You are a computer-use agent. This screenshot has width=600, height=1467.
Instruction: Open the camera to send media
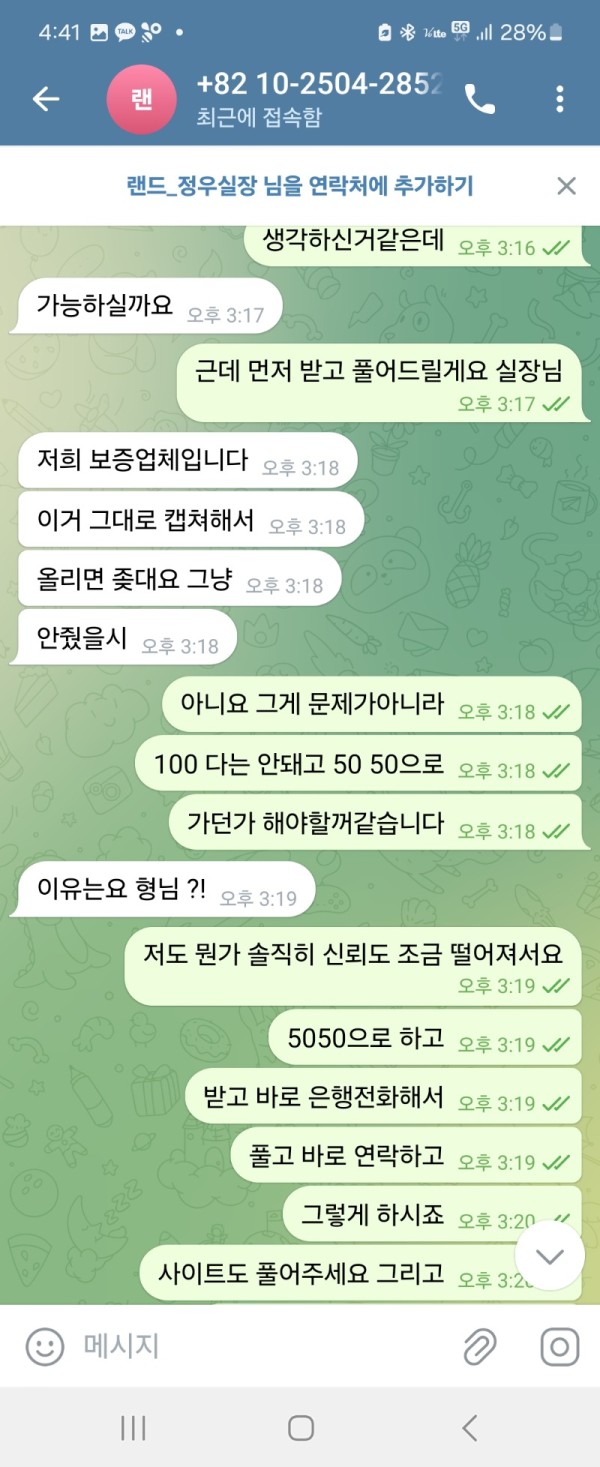click(559, 1346)
